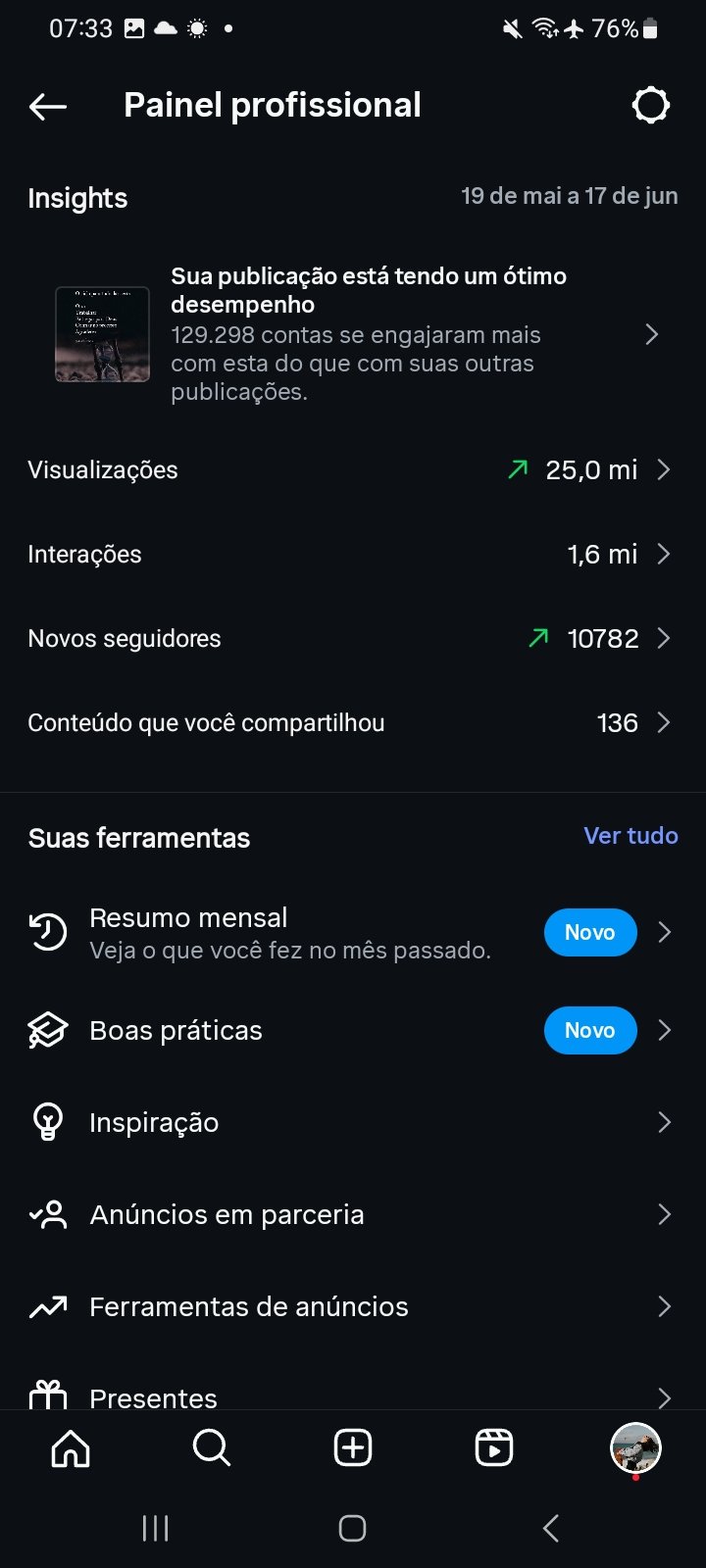Open Presentes
Viewport: 706px width, 1568px height.
coord(353,1392)
